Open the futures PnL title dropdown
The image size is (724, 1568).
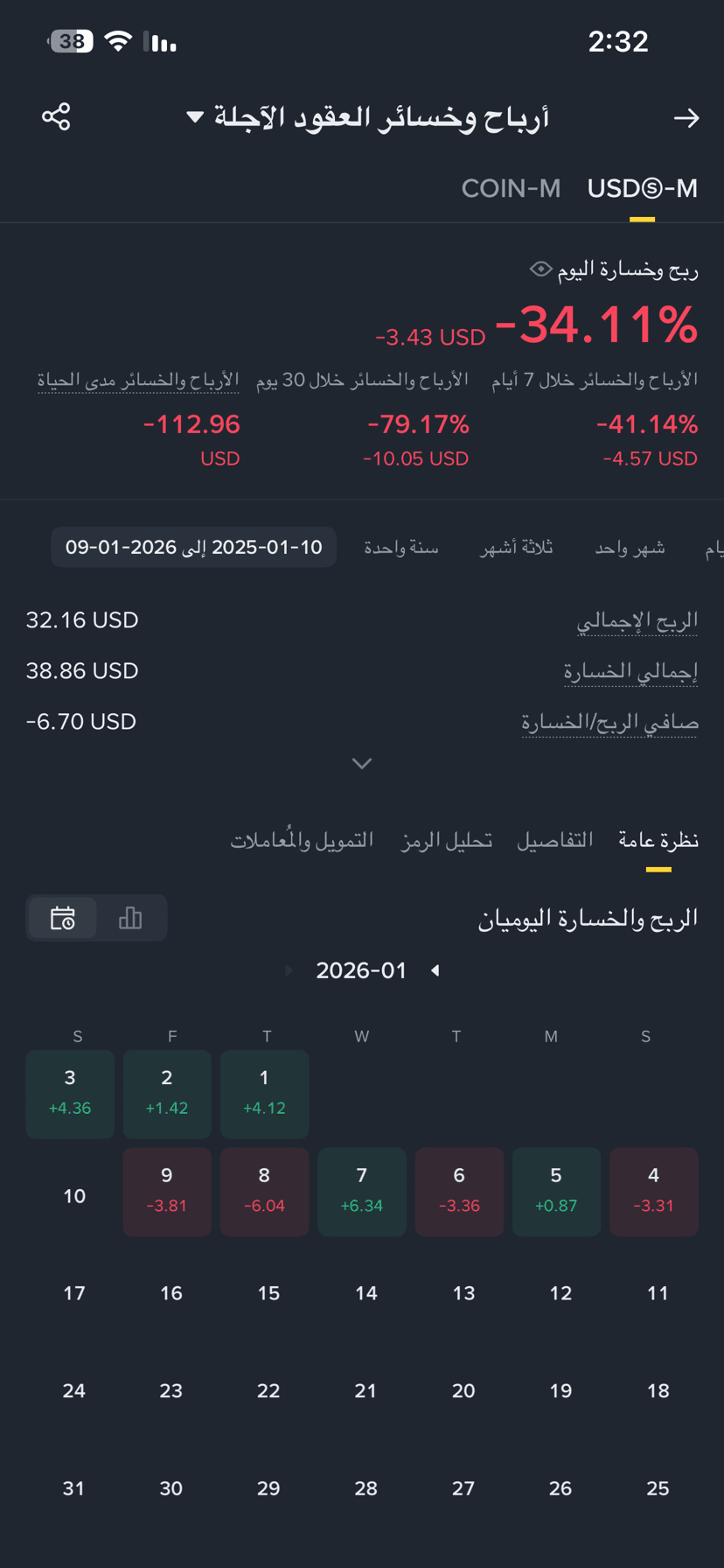[195, 117]
